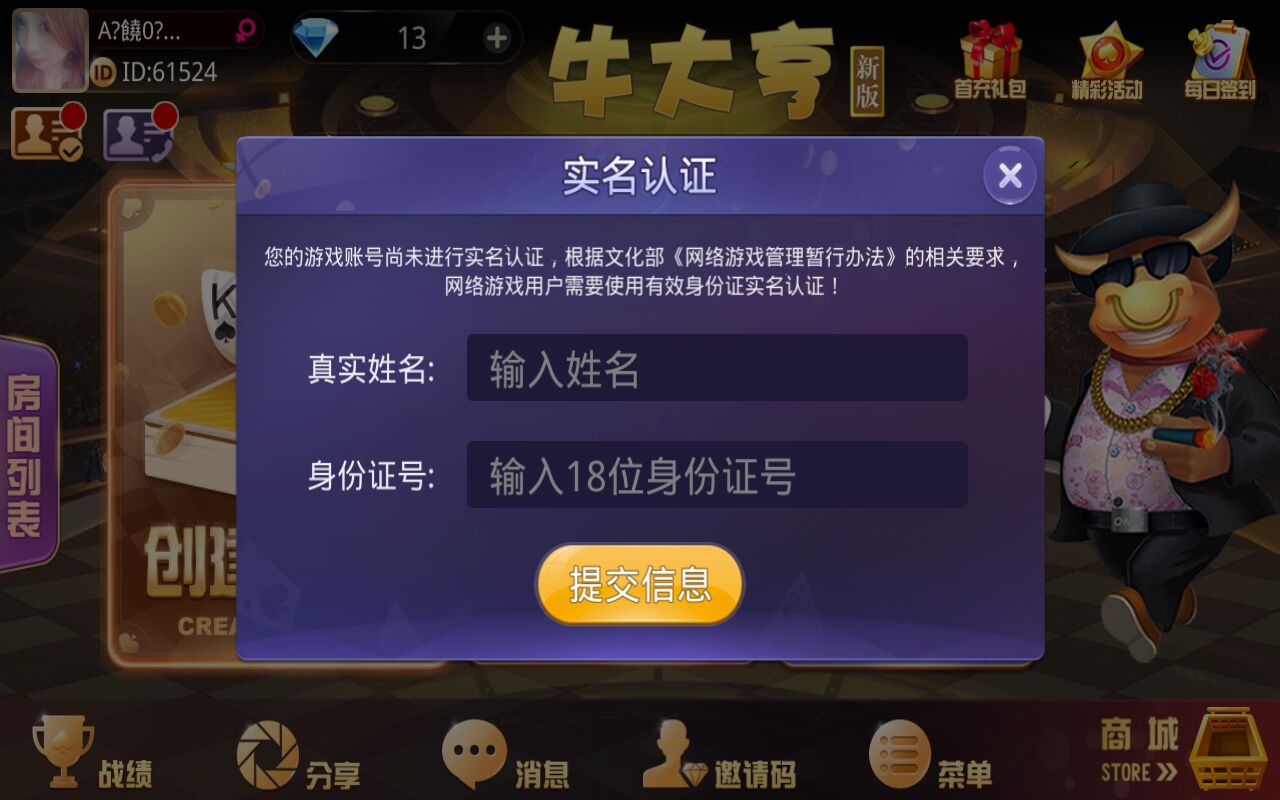View 战绩 records
The height and width of the screenshot is (800, 1280).
[x=92, y=757]
